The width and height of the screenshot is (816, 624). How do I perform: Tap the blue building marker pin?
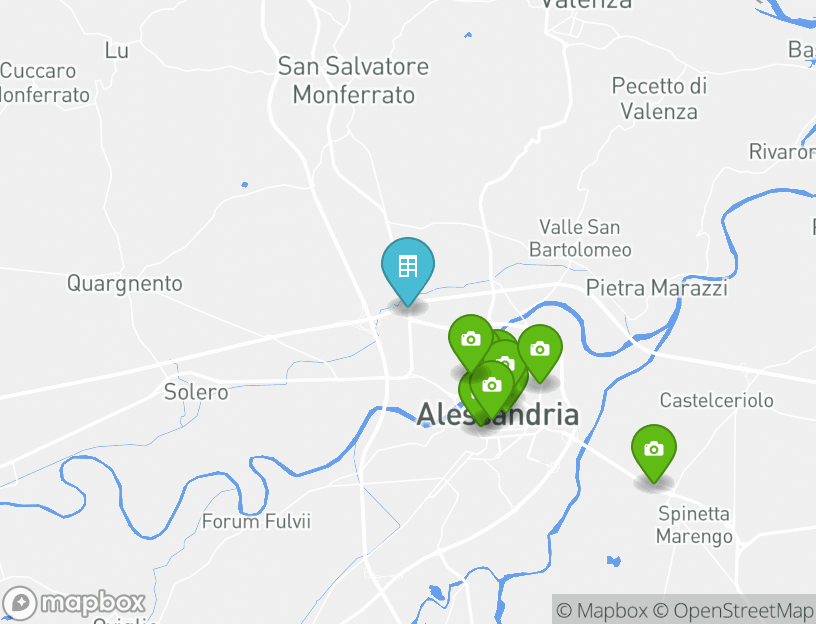[408, 267]
